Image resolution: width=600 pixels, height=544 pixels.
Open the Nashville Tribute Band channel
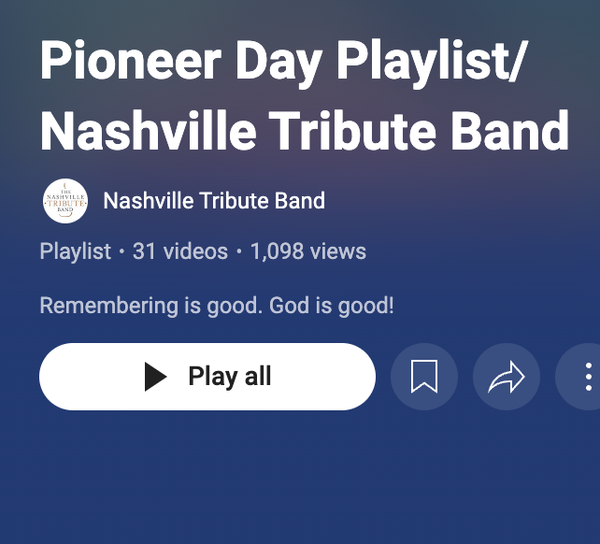[213, 201]
